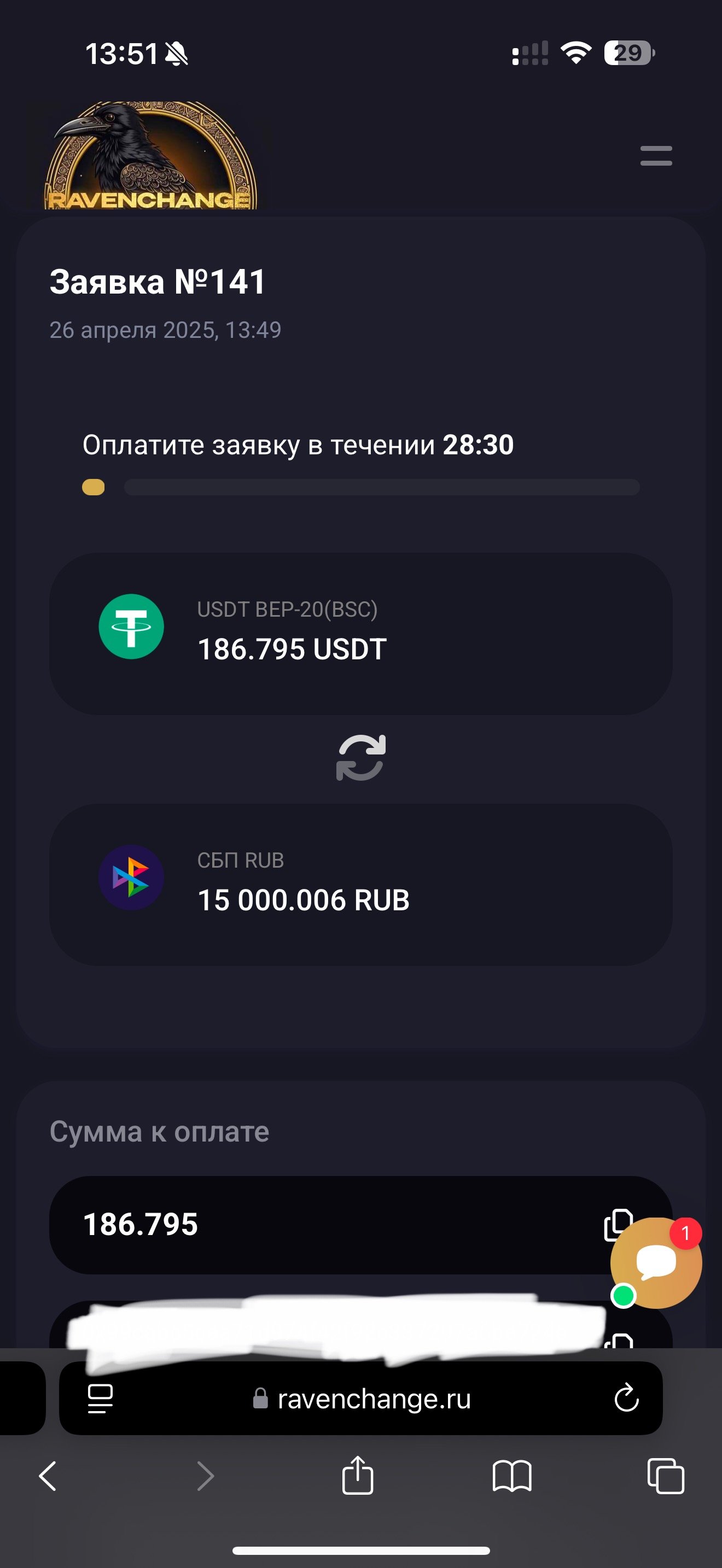
Task: Open the live chat bubble
Action: [656, 1263]
